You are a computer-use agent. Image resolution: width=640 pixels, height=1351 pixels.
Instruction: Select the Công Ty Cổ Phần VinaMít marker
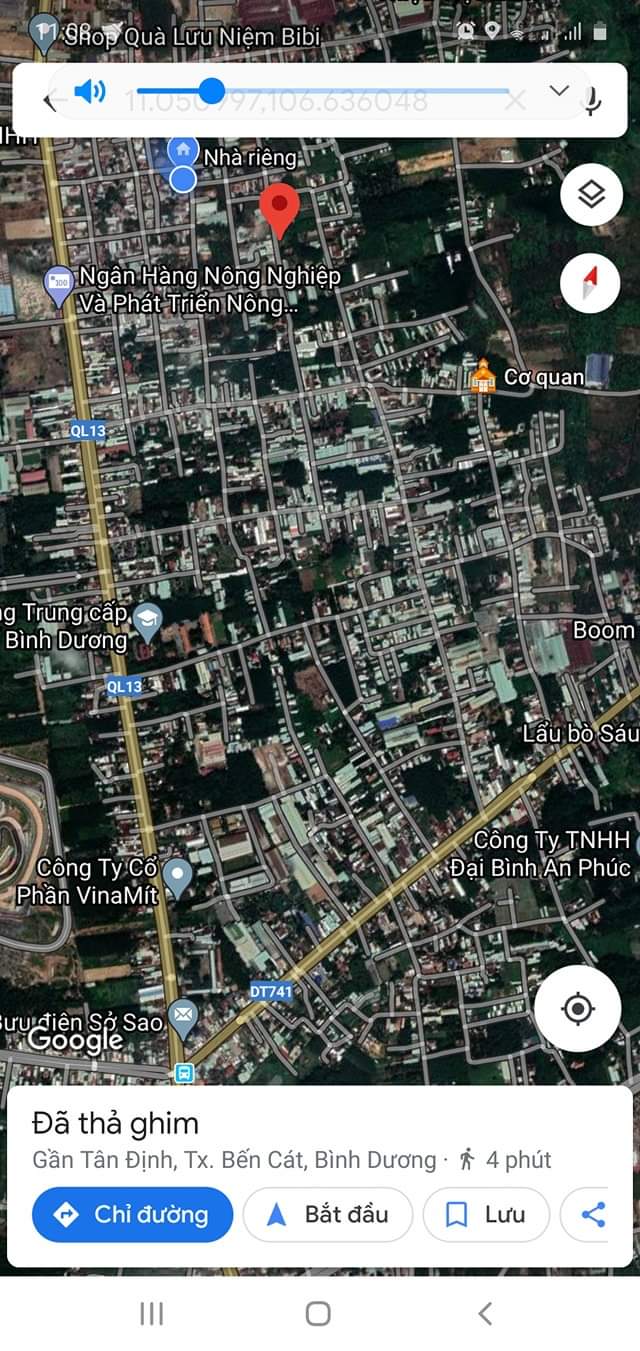pos(178,876)
